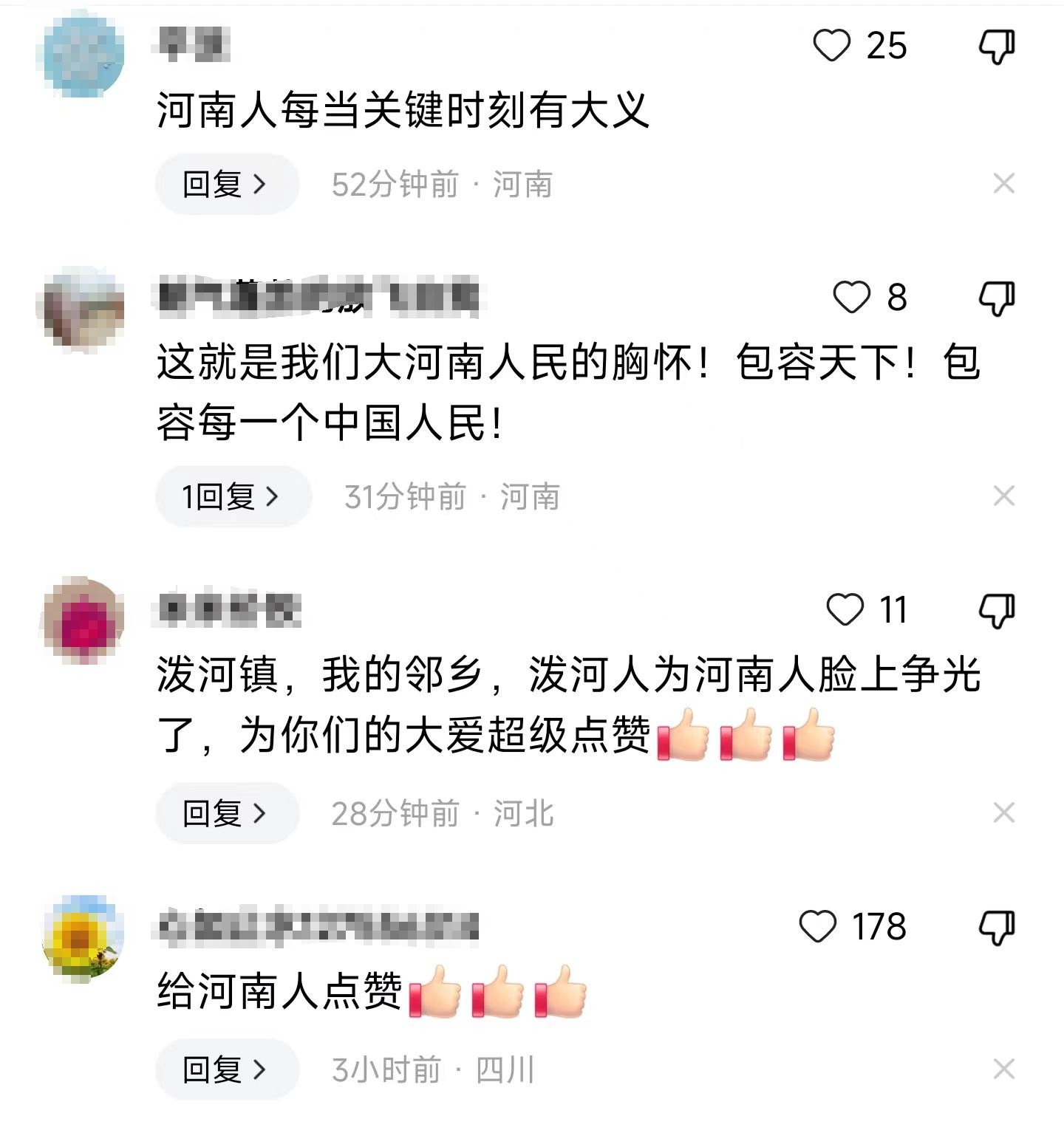Dismiss the comment posted 52分钟前

[x=1003, y=184]
